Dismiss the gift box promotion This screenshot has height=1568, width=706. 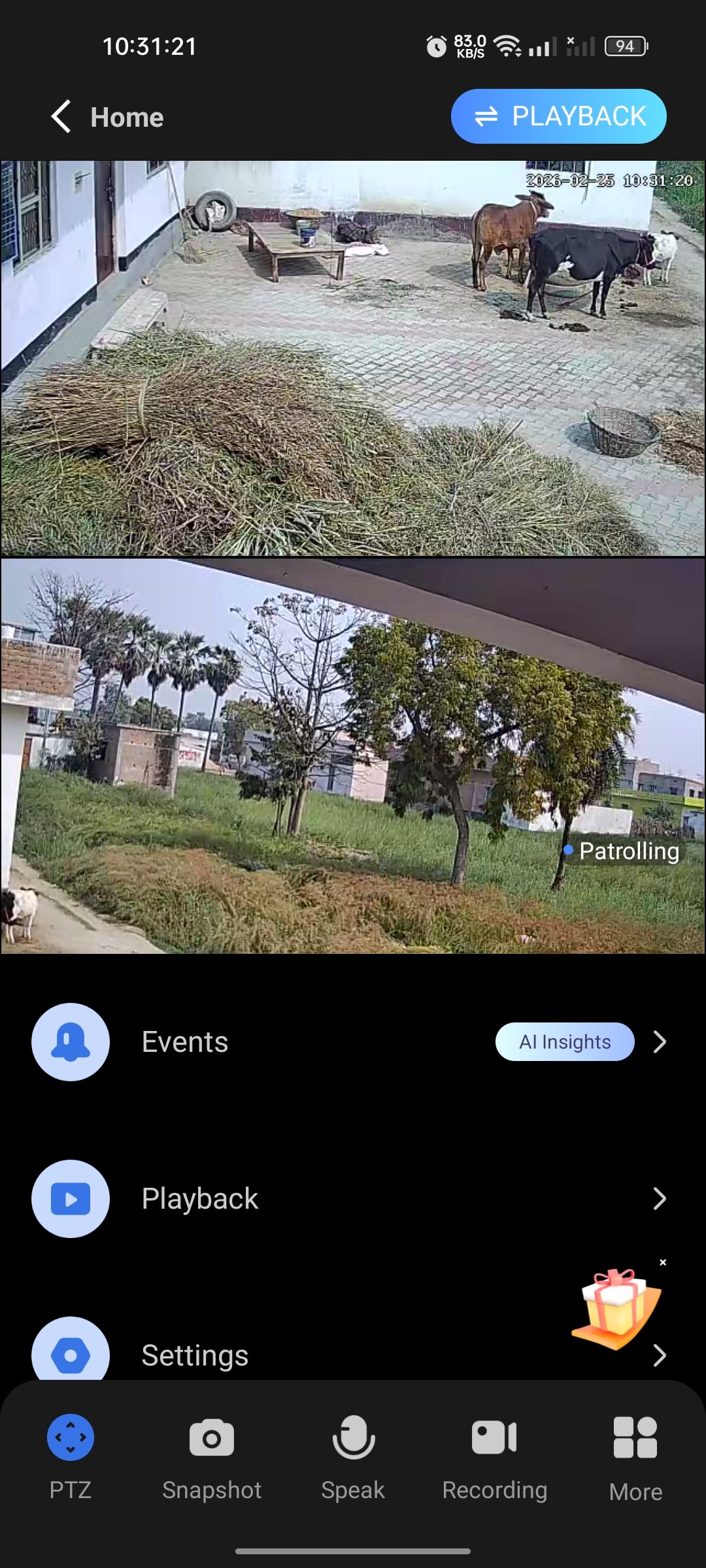click(x=663, y=1262)
